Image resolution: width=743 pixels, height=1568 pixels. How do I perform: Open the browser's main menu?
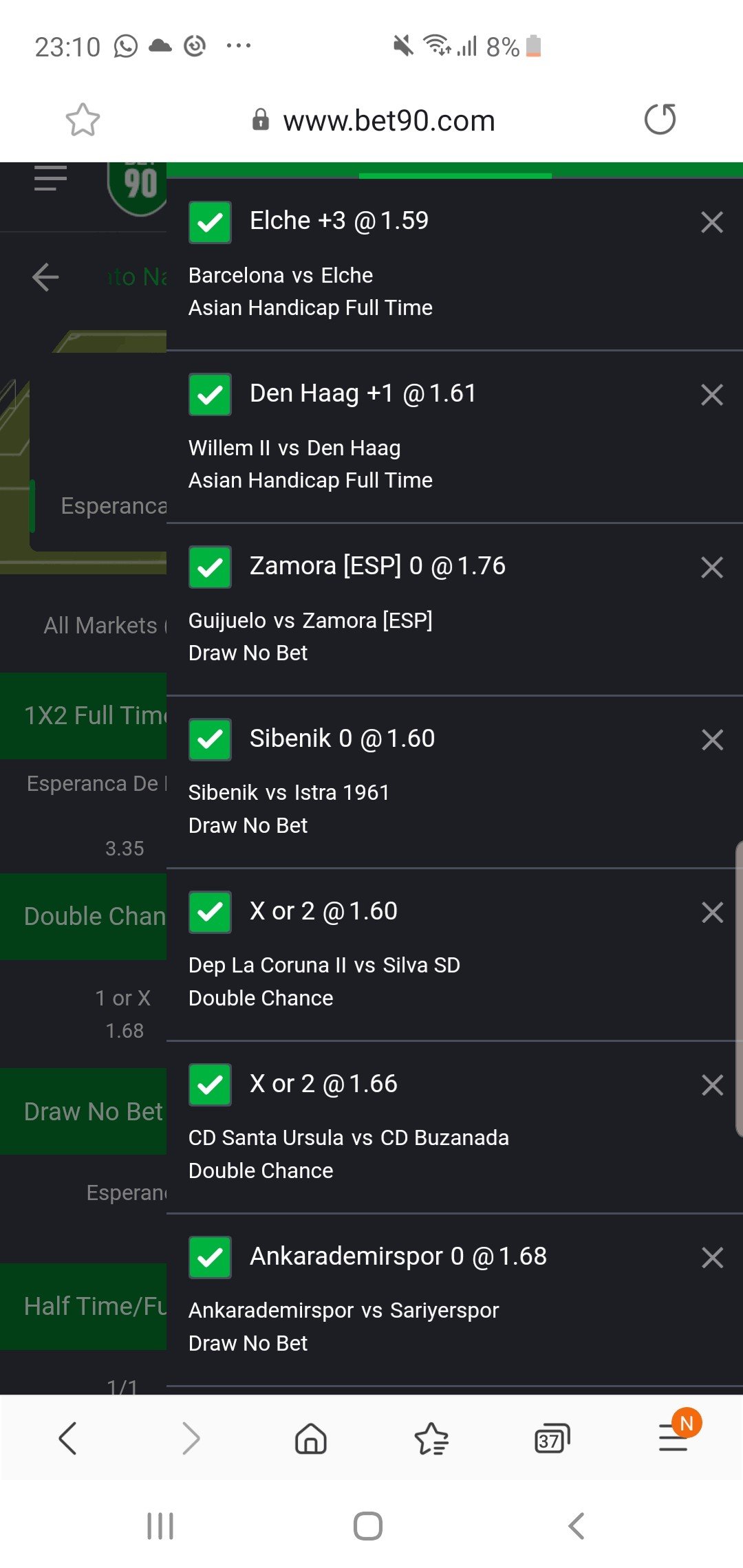(x=674, y=1439)
